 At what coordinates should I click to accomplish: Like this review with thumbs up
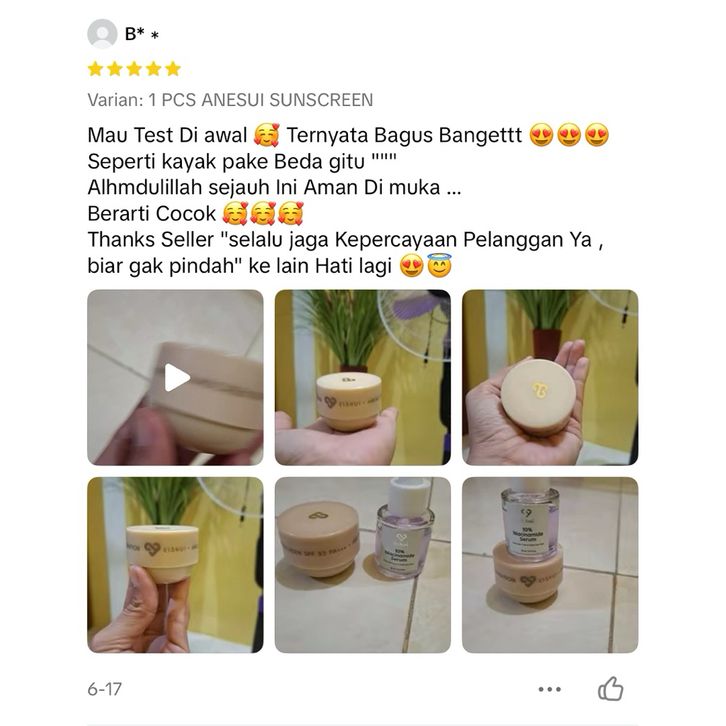(610, 688)
